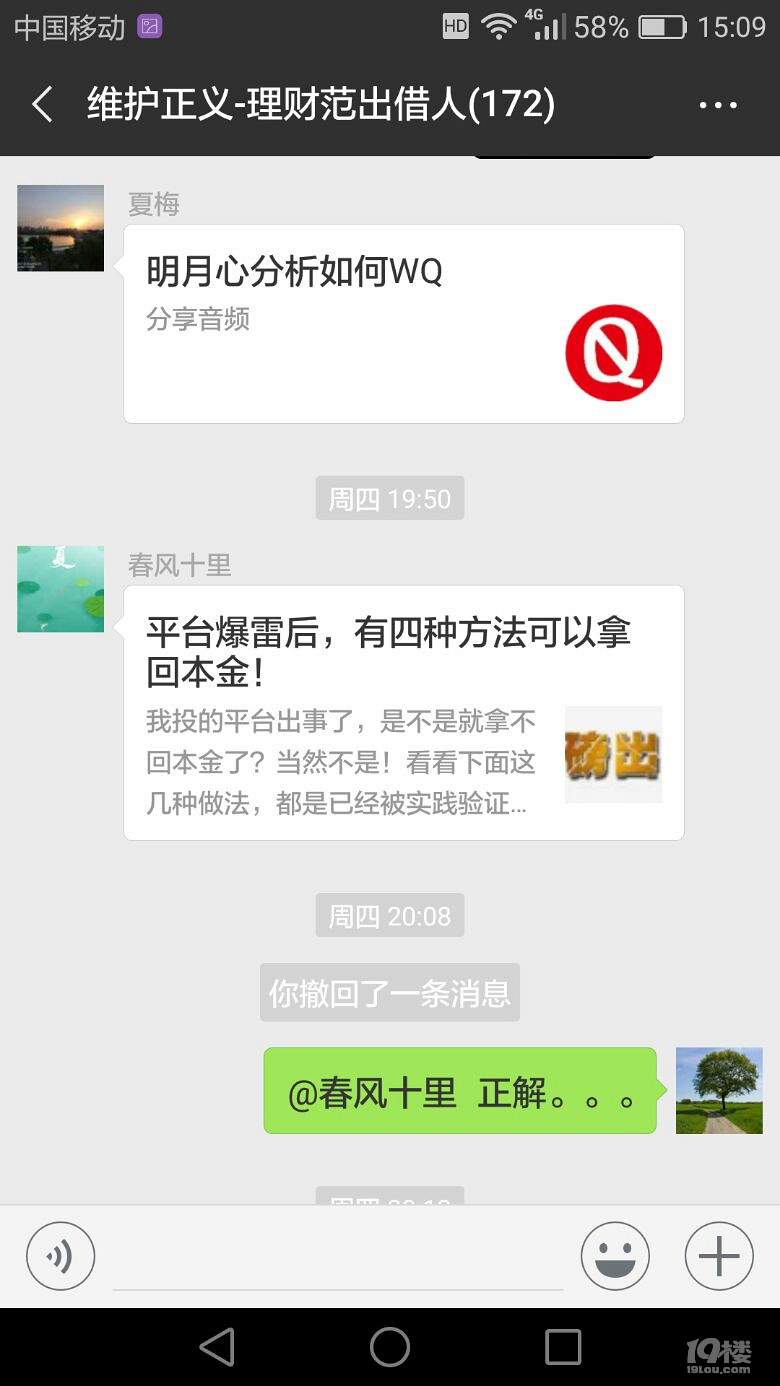Open the emoji picker
Viewport: 780px width, 1386px height.
[x=615, y=1256]
